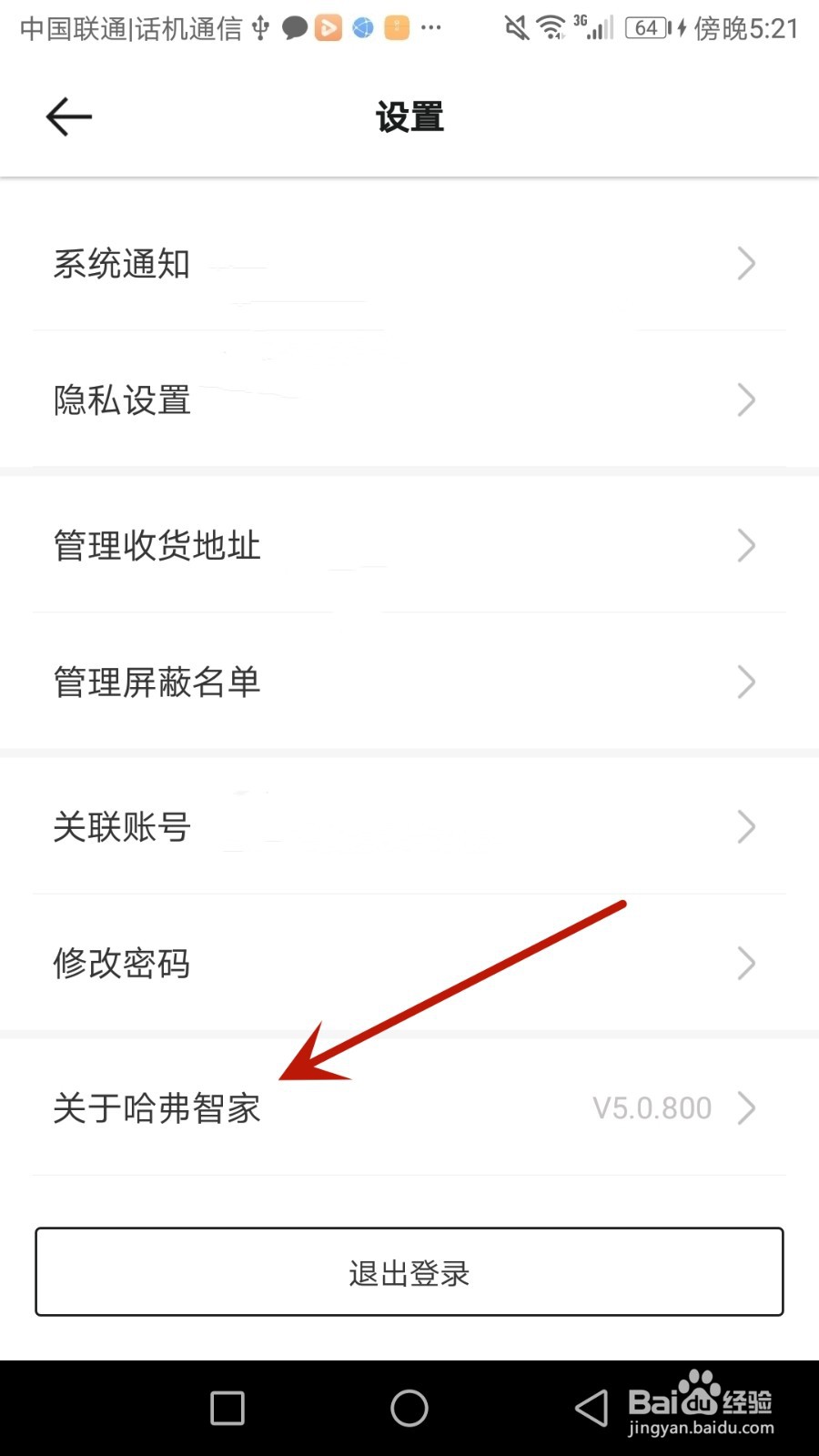Expand the 系统通知 row via its chevron
819x1456 pixels.
(746, 264)
